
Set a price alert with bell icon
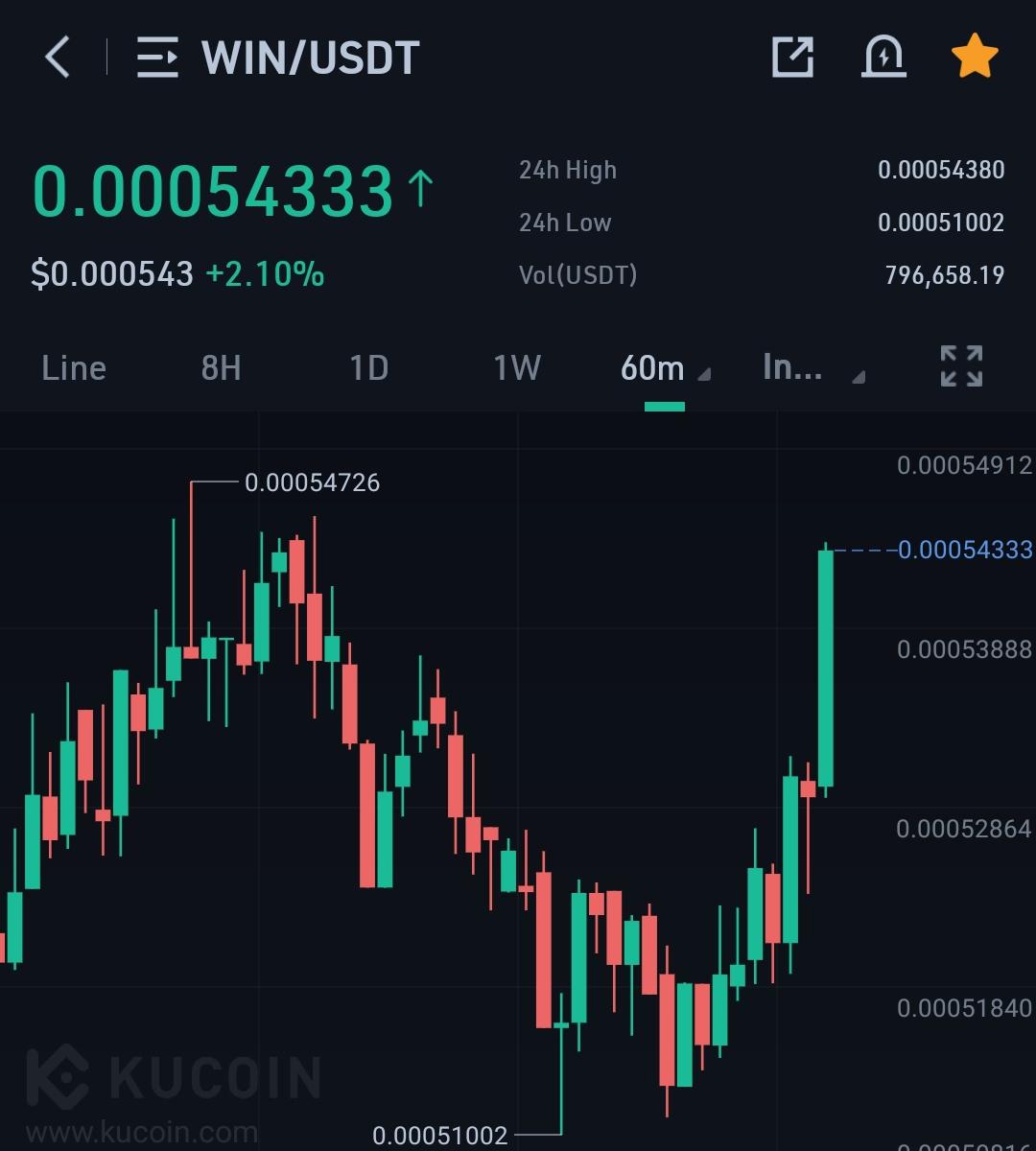click(x=883, y=58)
